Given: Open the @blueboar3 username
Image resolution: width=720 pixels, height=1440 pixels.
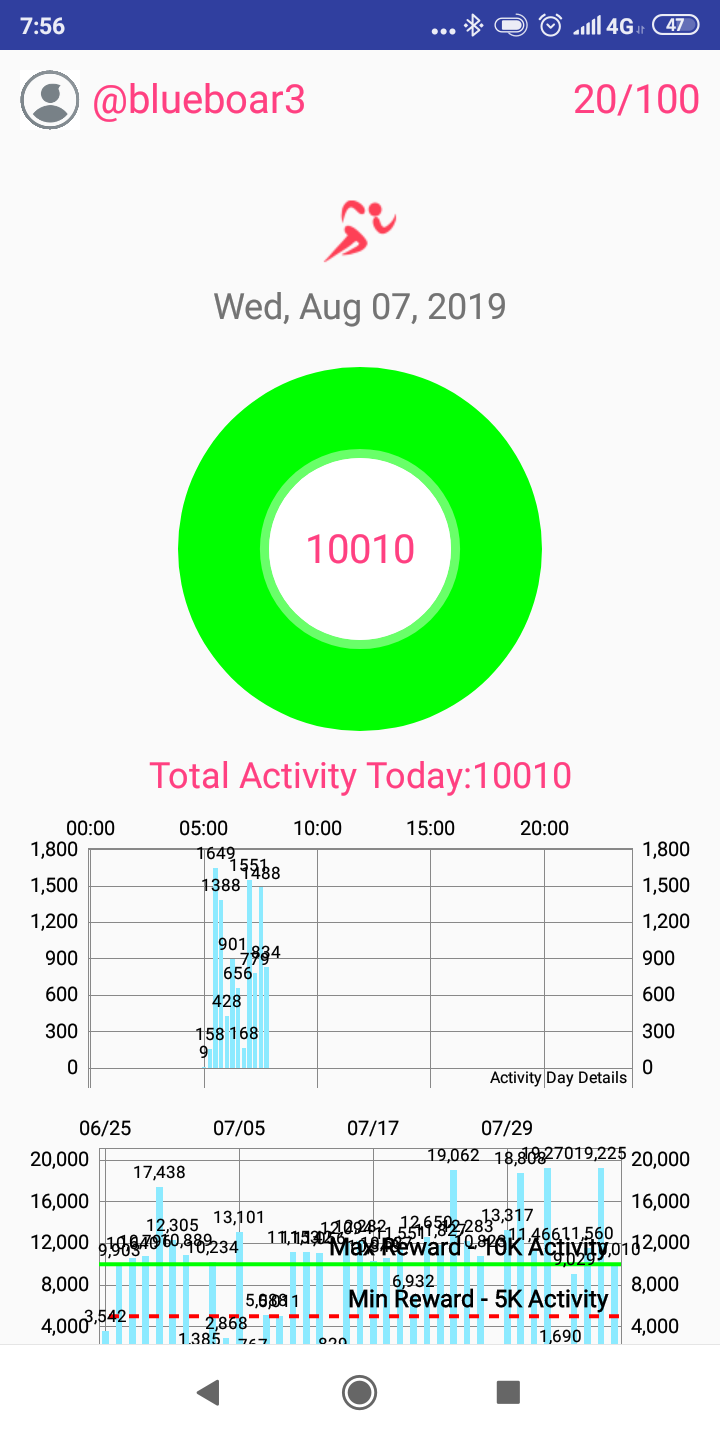Looking at the screenshot, I should 199,101.
